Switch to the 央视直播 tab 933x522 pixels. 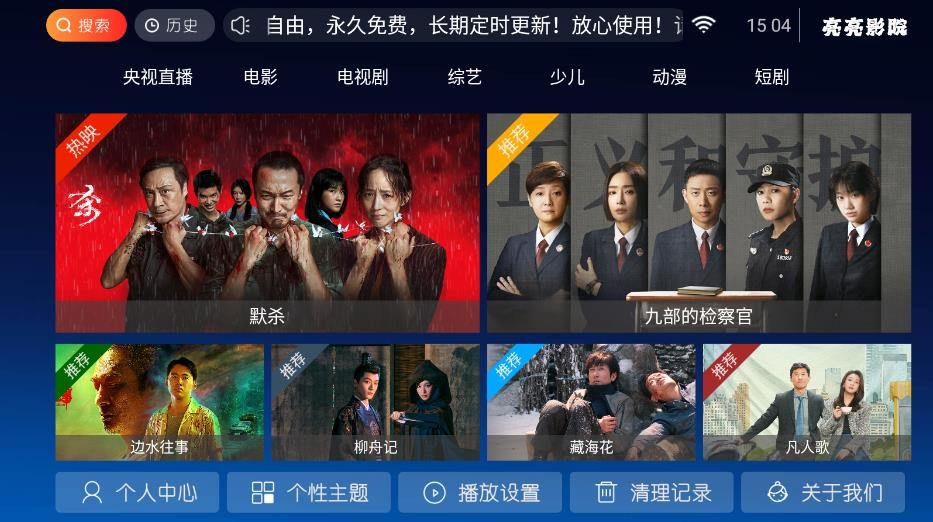pyautogui.click(x=158, y=77)
